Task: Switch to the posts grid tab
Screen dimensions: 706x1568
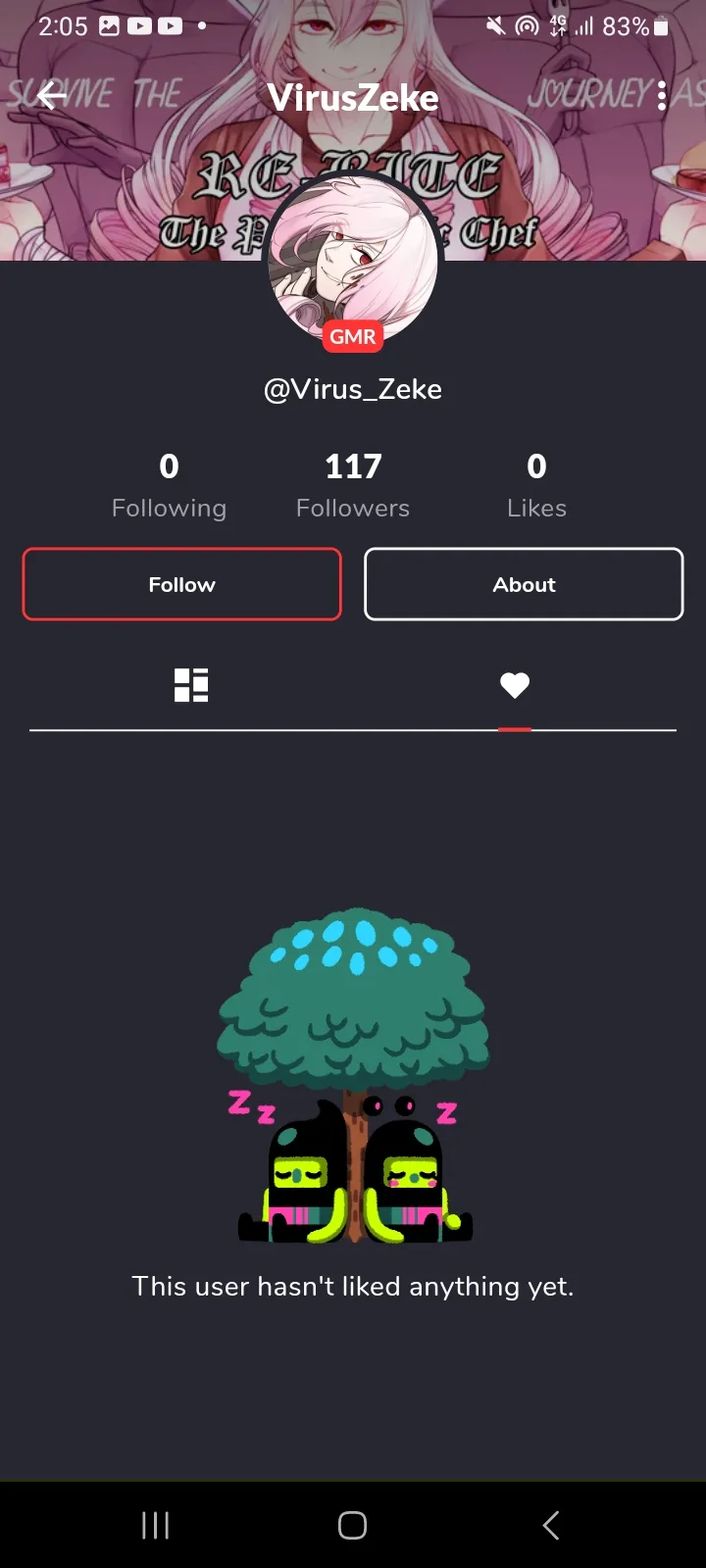Action: click(x=191, y=685)
